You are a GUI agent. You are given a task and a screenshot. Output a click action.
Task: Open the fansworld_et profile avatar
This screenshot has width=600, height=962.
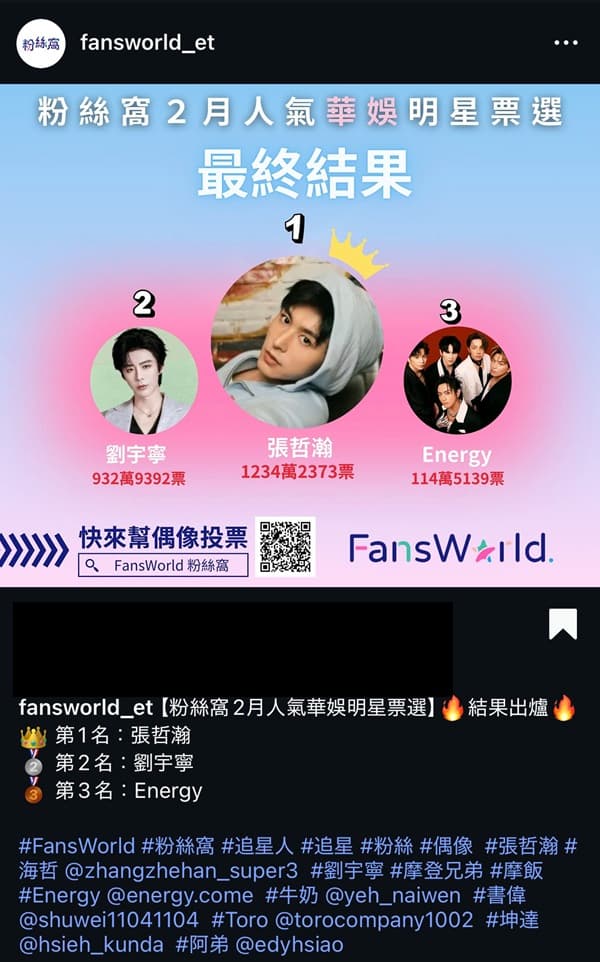(41, 43)
